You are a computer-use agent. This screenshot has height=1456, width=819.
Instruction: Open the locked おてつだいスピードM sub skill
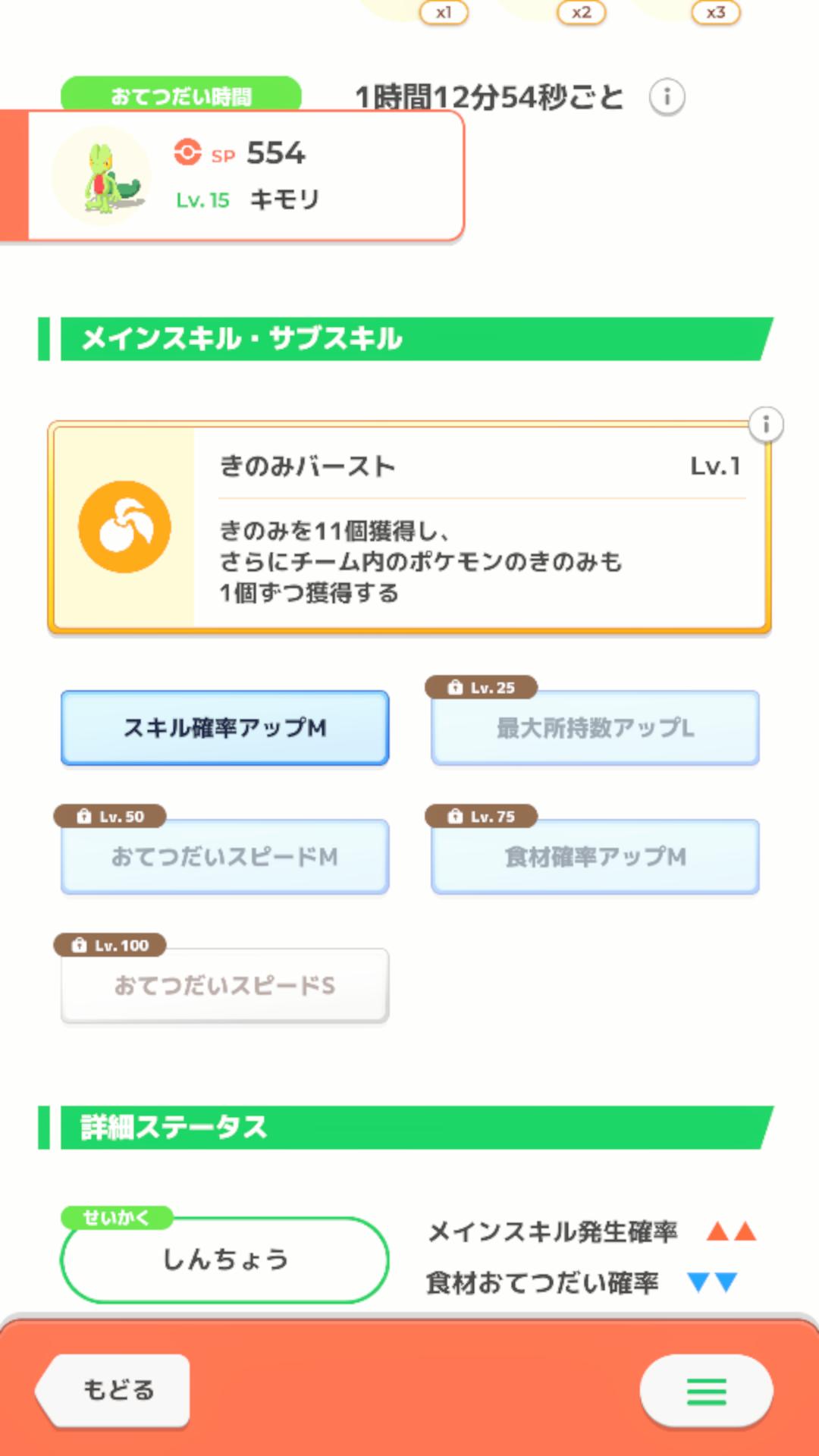pos(225,857)
